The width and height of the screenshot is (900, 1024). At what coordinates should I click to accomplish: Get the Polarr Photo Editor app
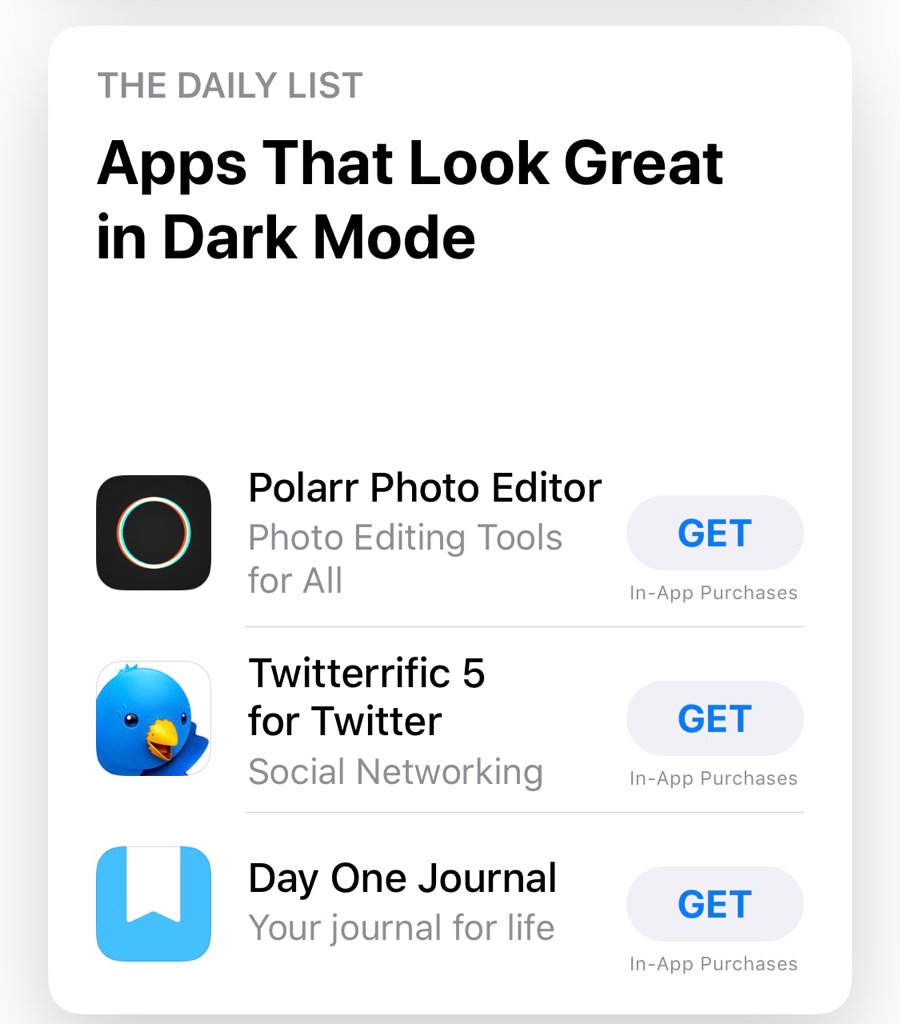point(714,533)
